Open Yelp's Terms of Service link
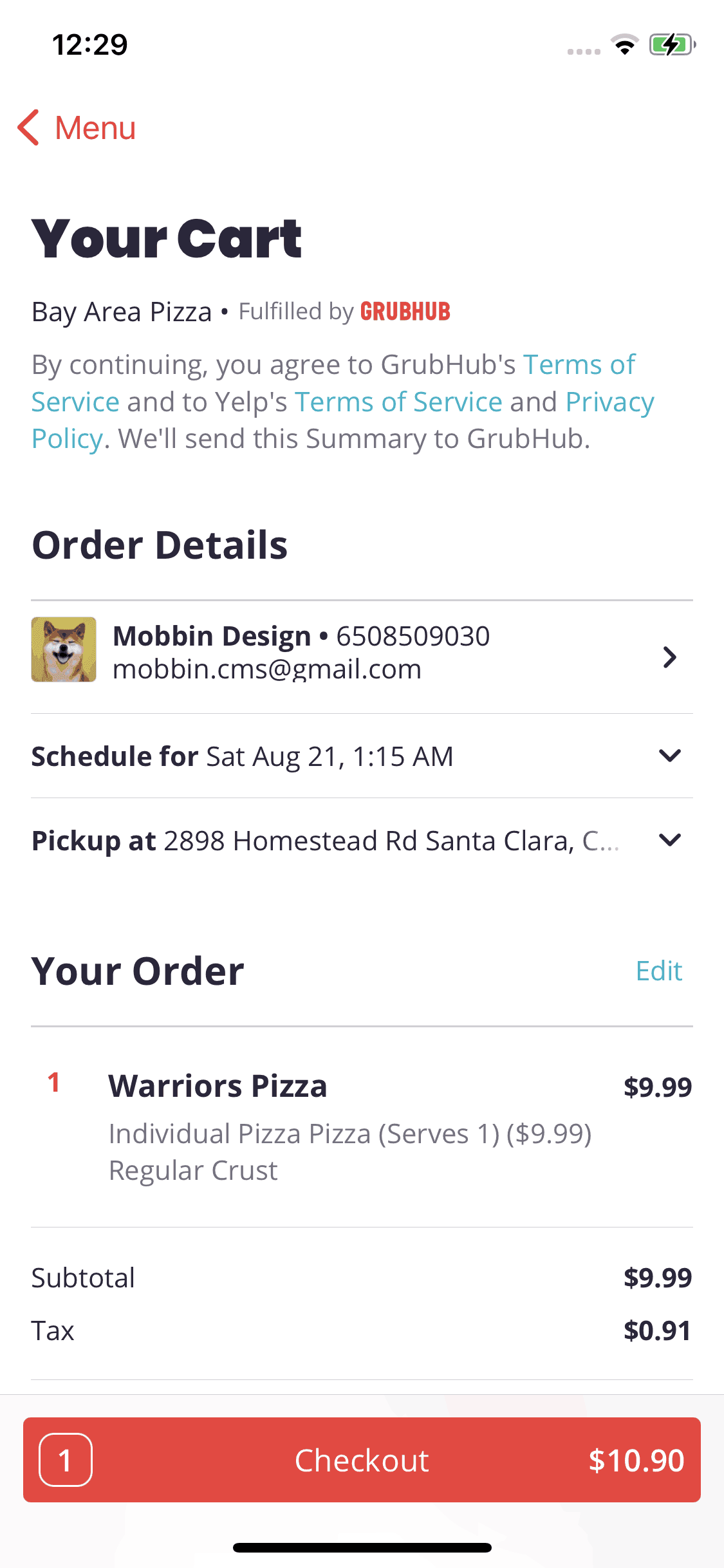724x1568 pixels. click(x=398, y=402)
